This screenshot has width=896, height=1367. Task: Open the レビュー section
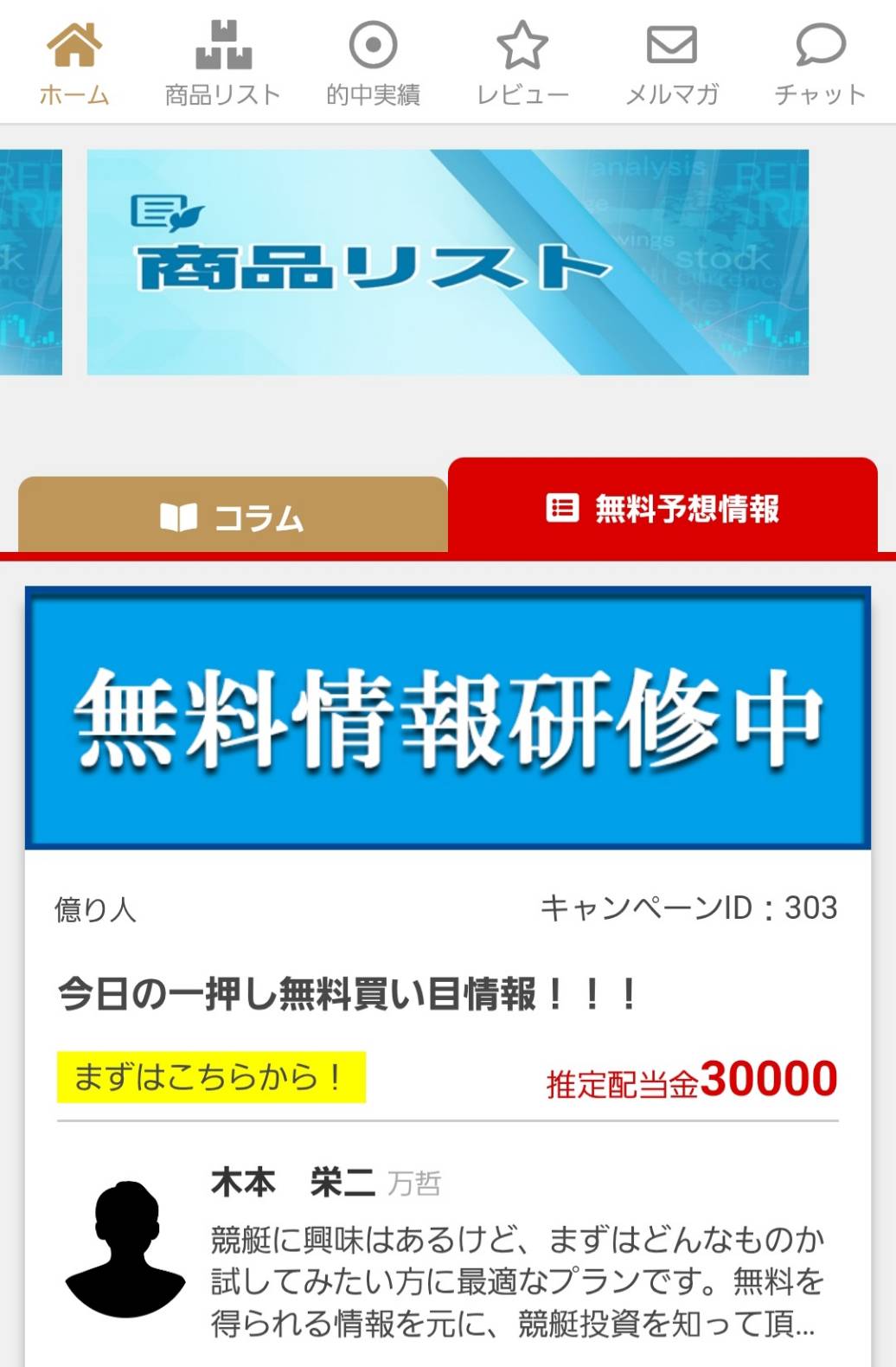coord(522,62)
